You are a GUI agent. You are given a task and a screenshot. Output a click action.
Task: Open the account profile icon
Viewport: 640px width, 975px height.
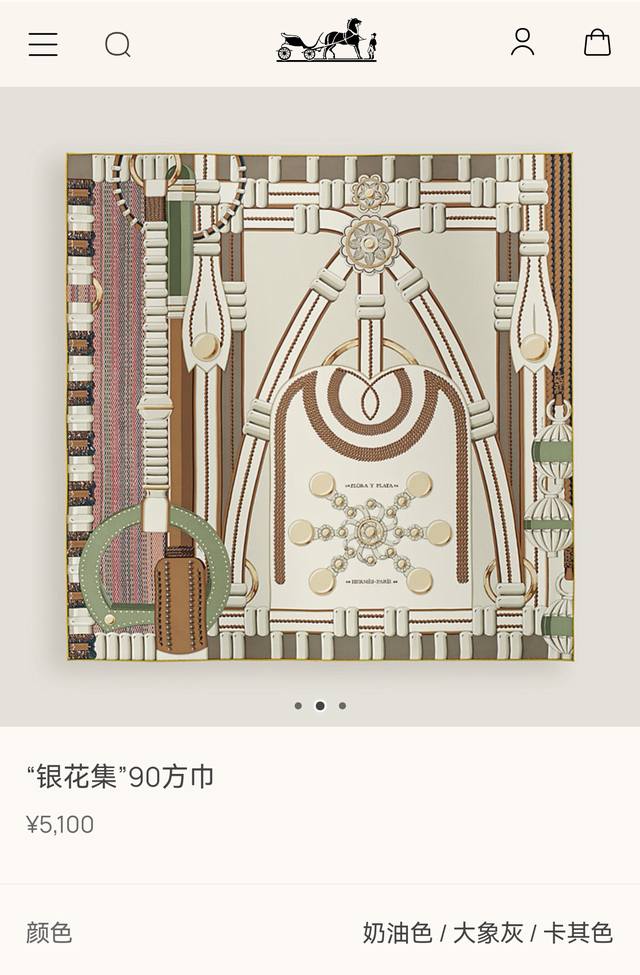click(x=522, y=42)
